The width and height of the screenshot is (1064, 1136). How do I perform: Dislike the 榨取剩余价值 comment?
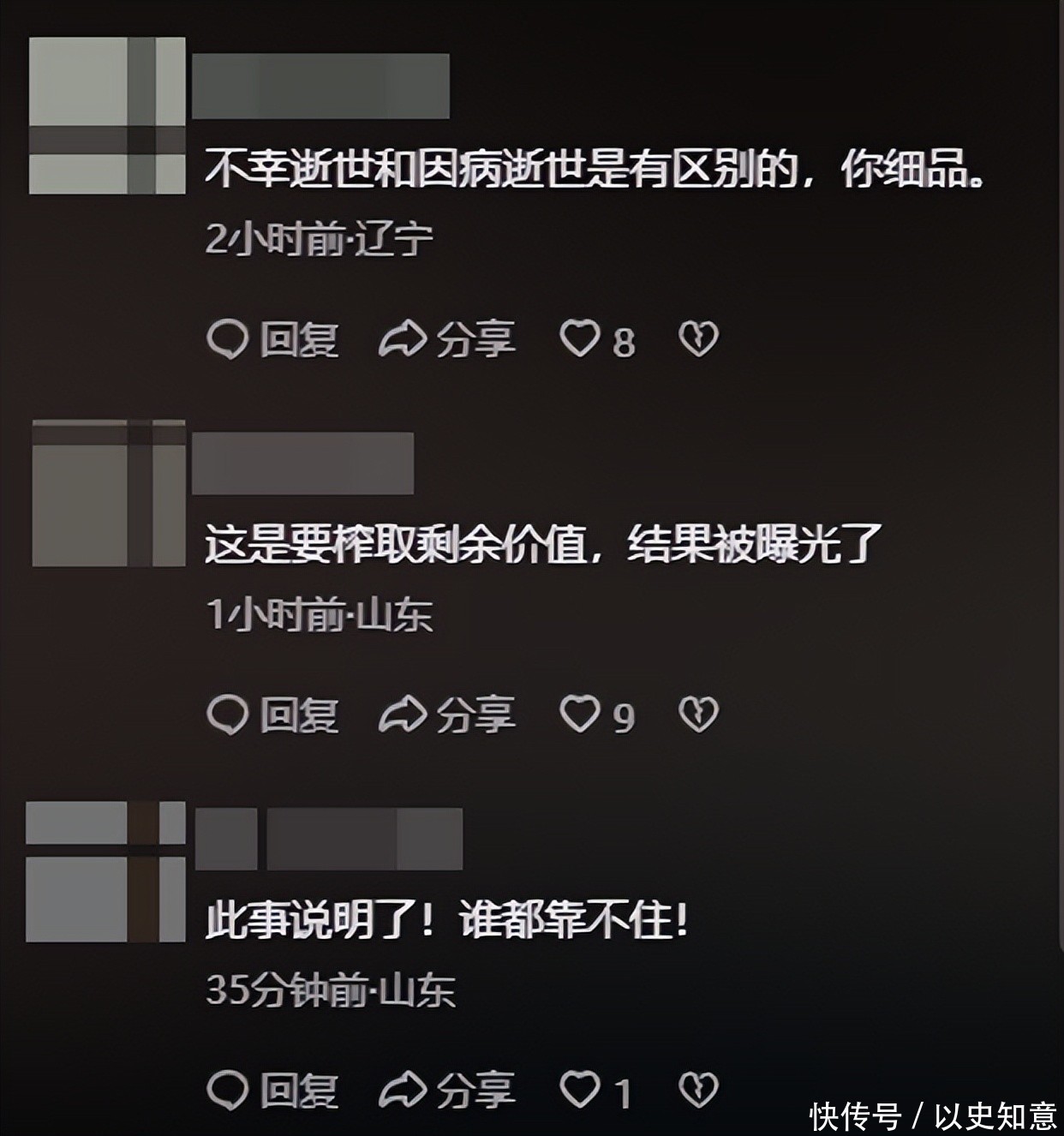coord(698,714)
